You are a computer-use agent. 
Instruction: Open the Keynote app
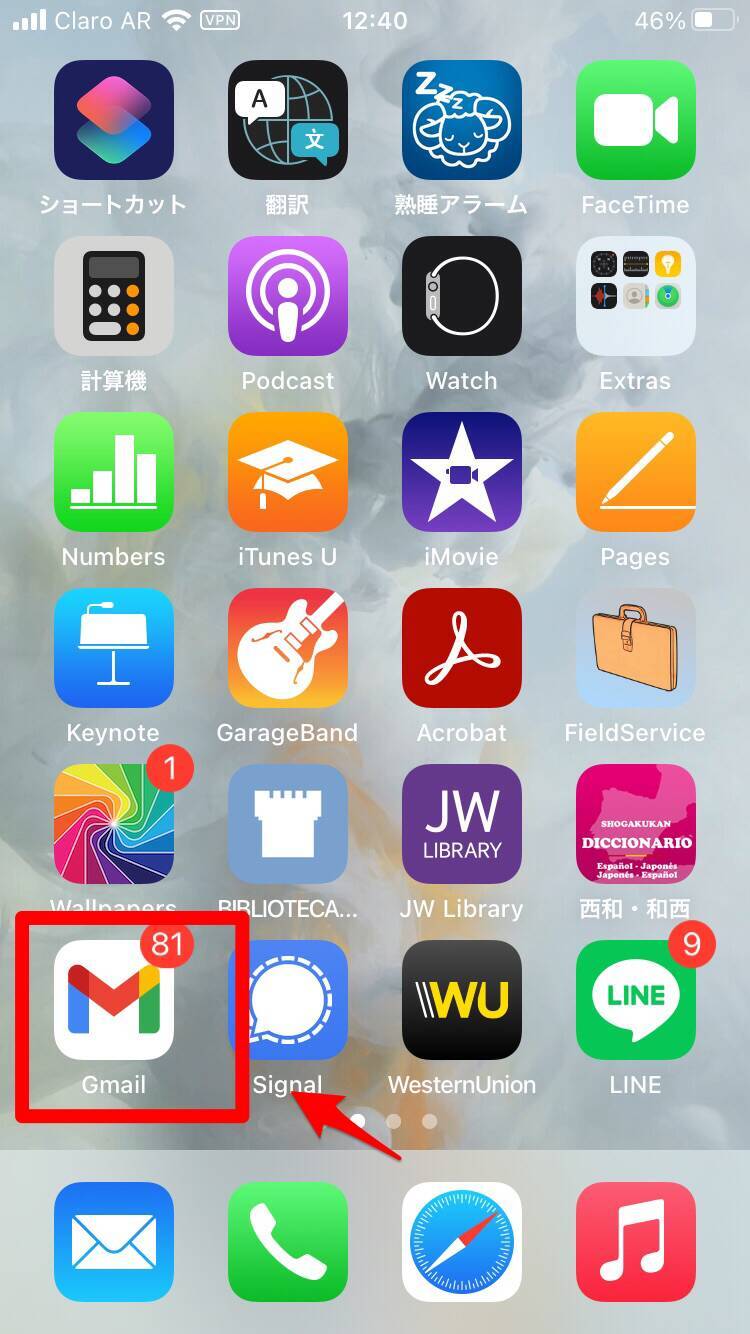114,648
